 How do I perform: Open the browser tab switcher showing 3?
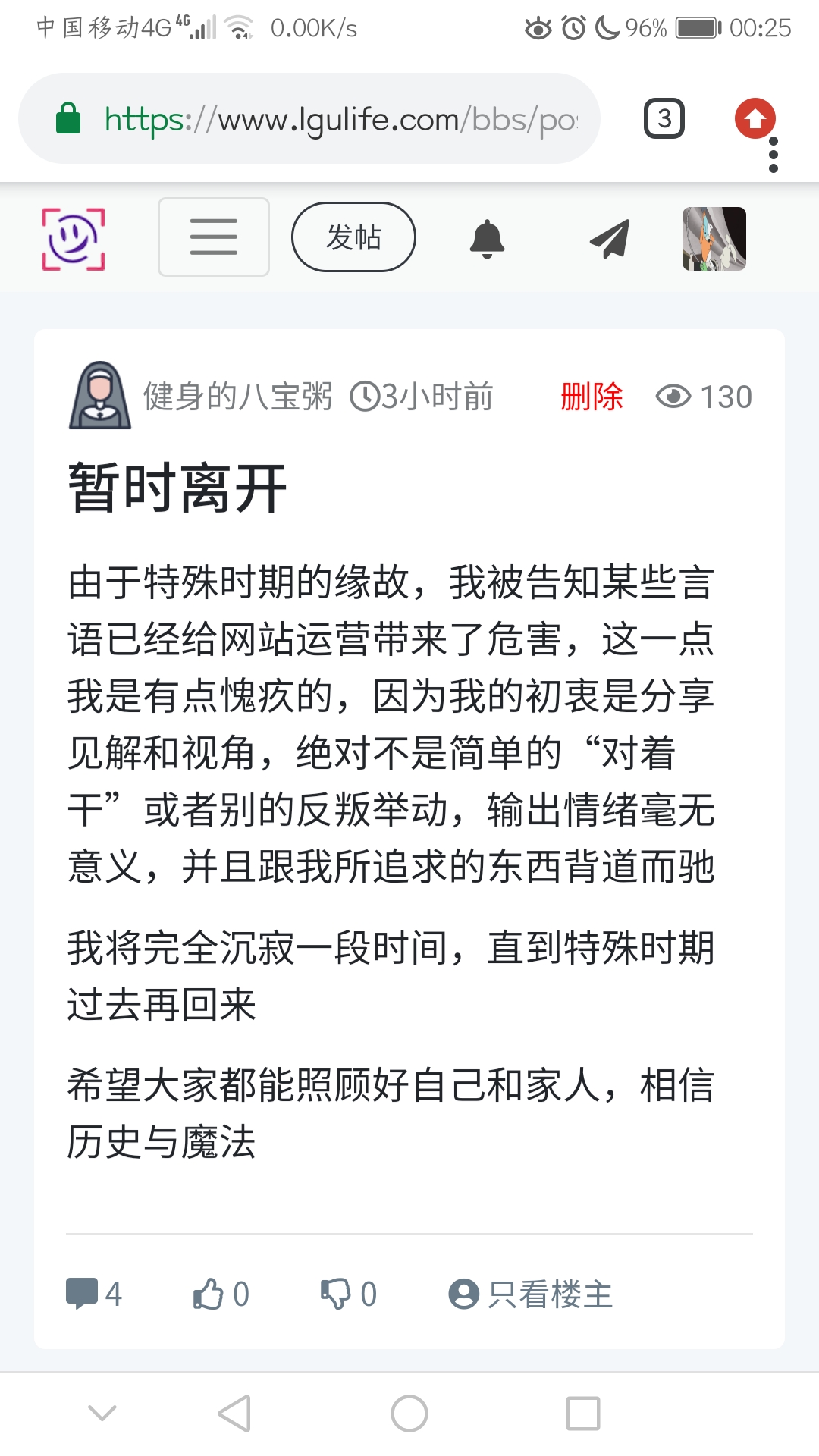coord(664,119)
